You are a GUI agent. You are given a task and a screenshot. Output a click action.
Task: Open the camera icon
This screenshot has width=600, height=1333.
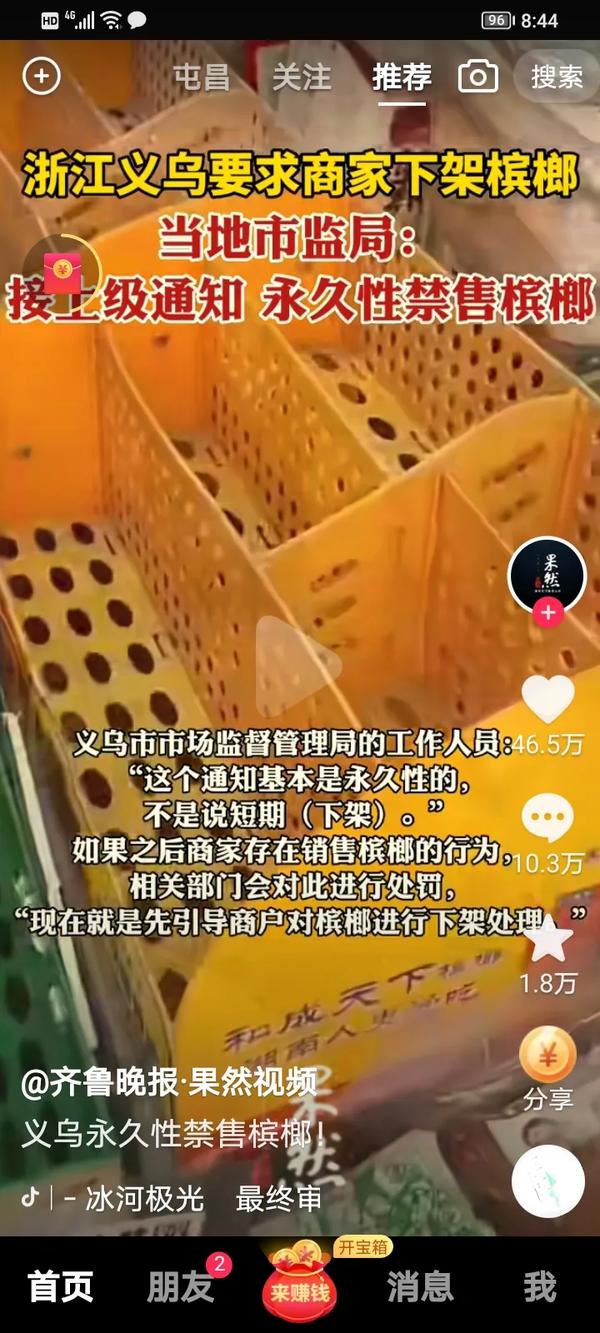(x=478, y=77)
